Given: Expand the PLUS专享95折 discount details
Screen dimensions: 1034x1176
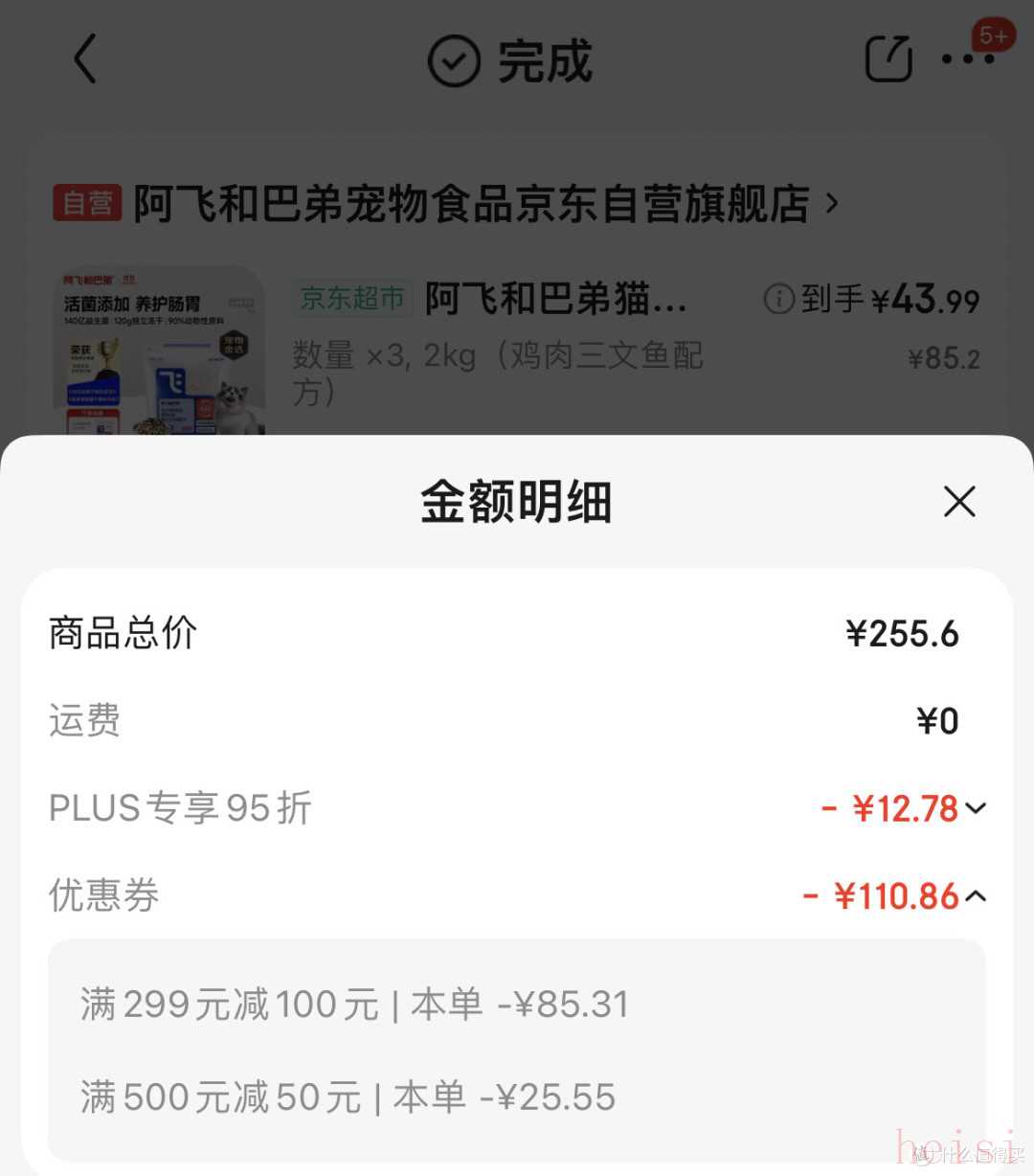Looking at the screenshot, I should (x=976, y=808).
